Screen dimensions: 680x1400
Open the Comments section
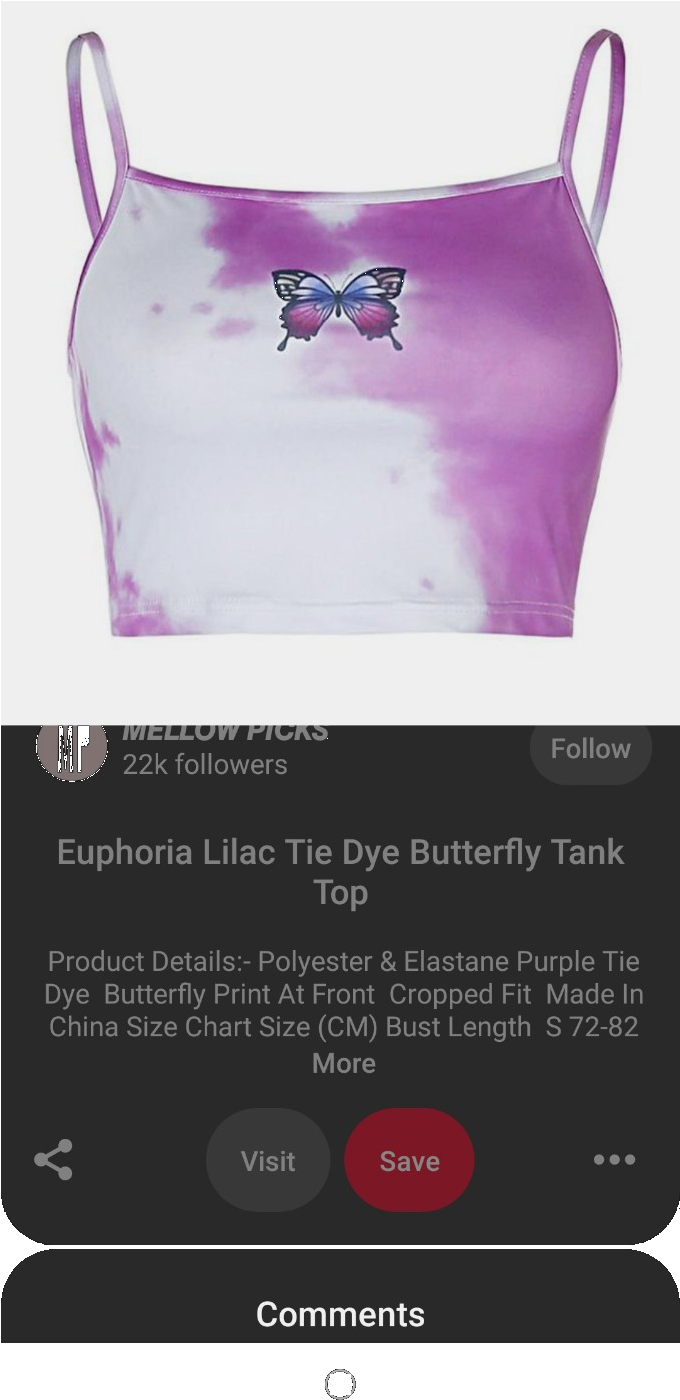click(x=340, y=1313)
